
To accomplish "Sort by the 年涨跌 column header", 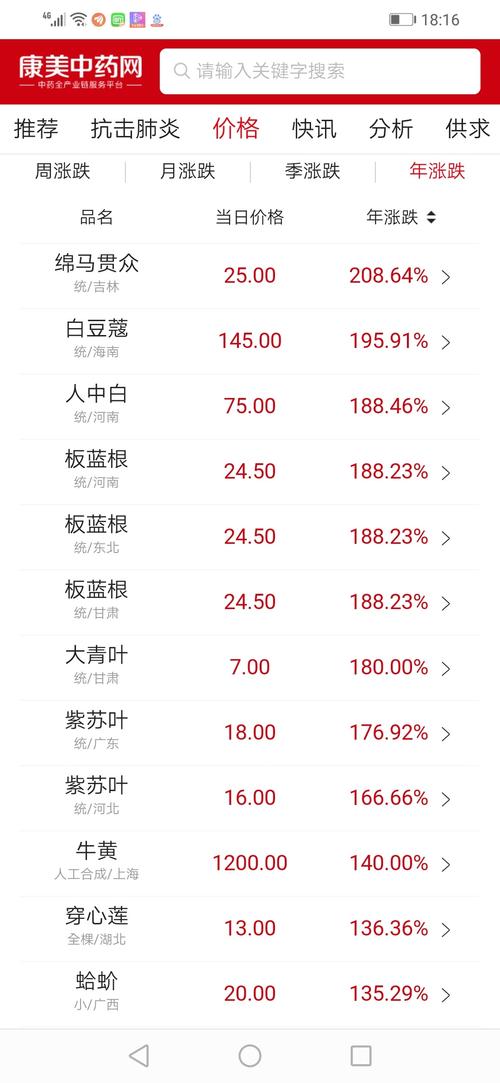I will click(x=401, y=218).
